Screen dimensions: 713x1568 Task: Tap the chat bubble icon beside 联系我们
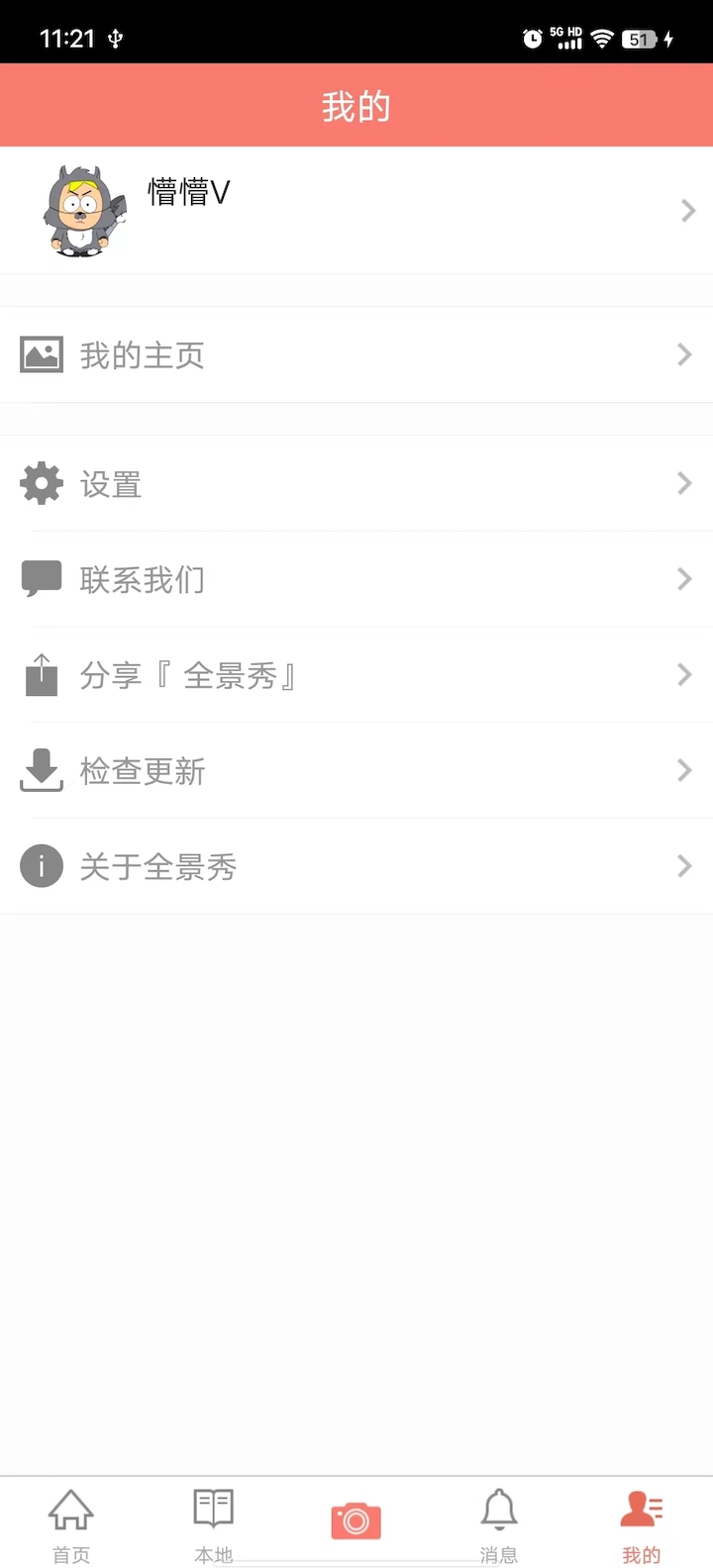(42, 579)
